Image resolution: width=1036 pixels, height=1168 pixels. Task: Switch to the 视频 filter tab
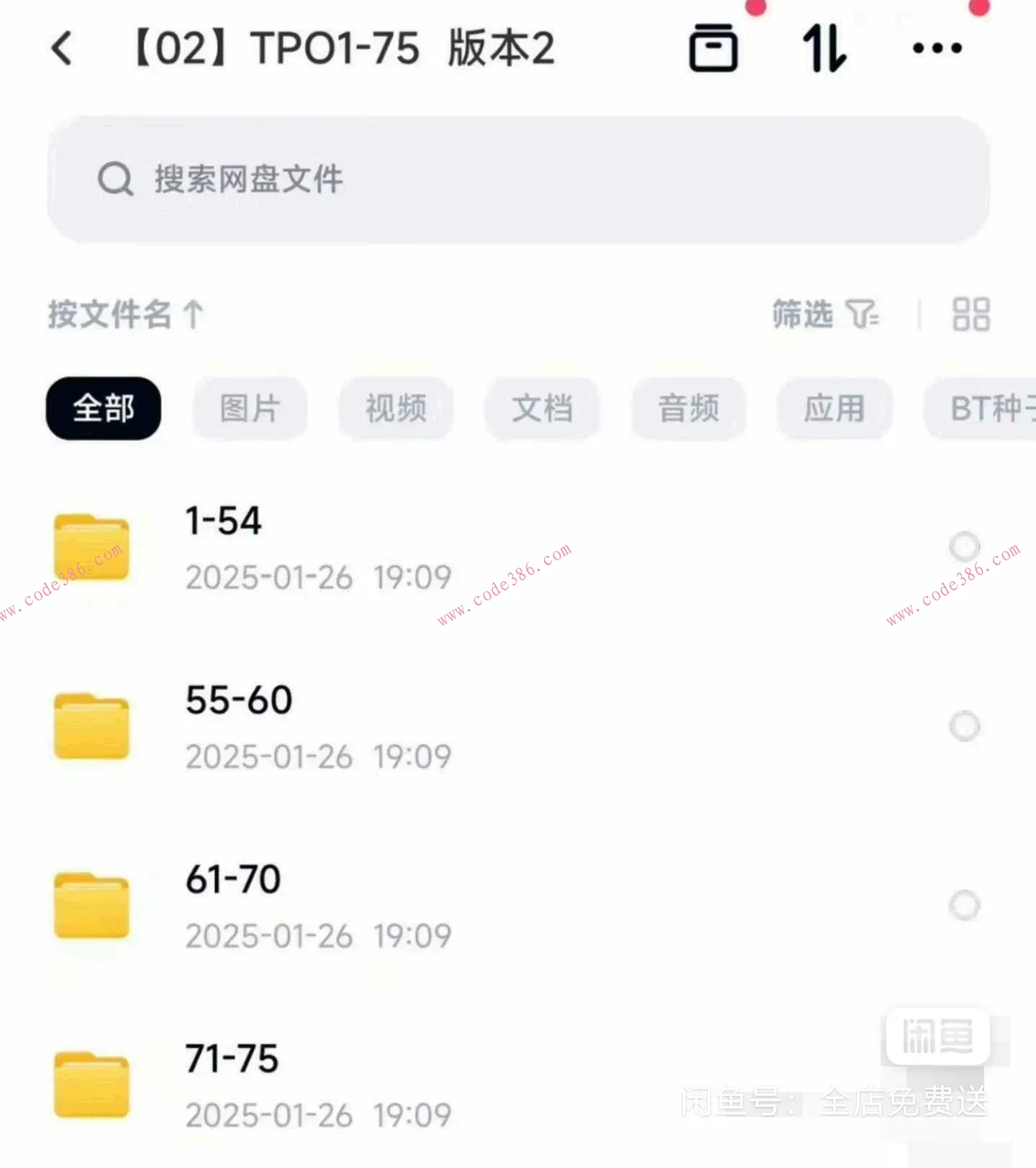[395, 408]
